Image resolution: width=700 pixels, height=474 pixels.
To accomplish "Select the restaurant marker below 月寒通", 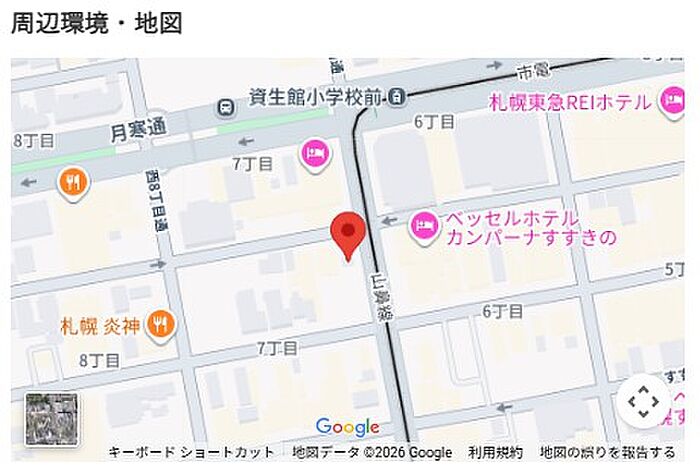I will tap(74, 184).
